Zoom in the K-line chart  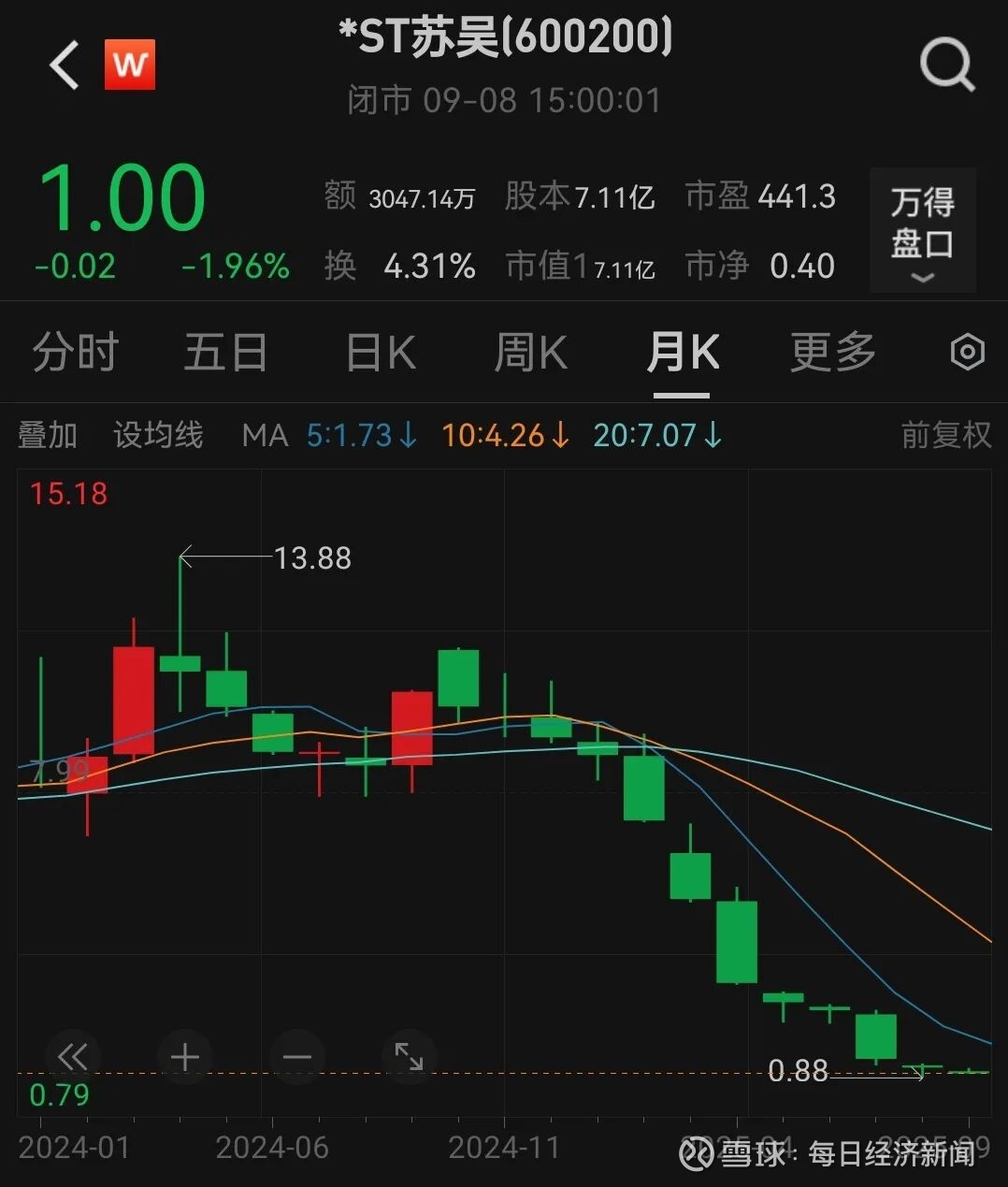[185, 1057]
